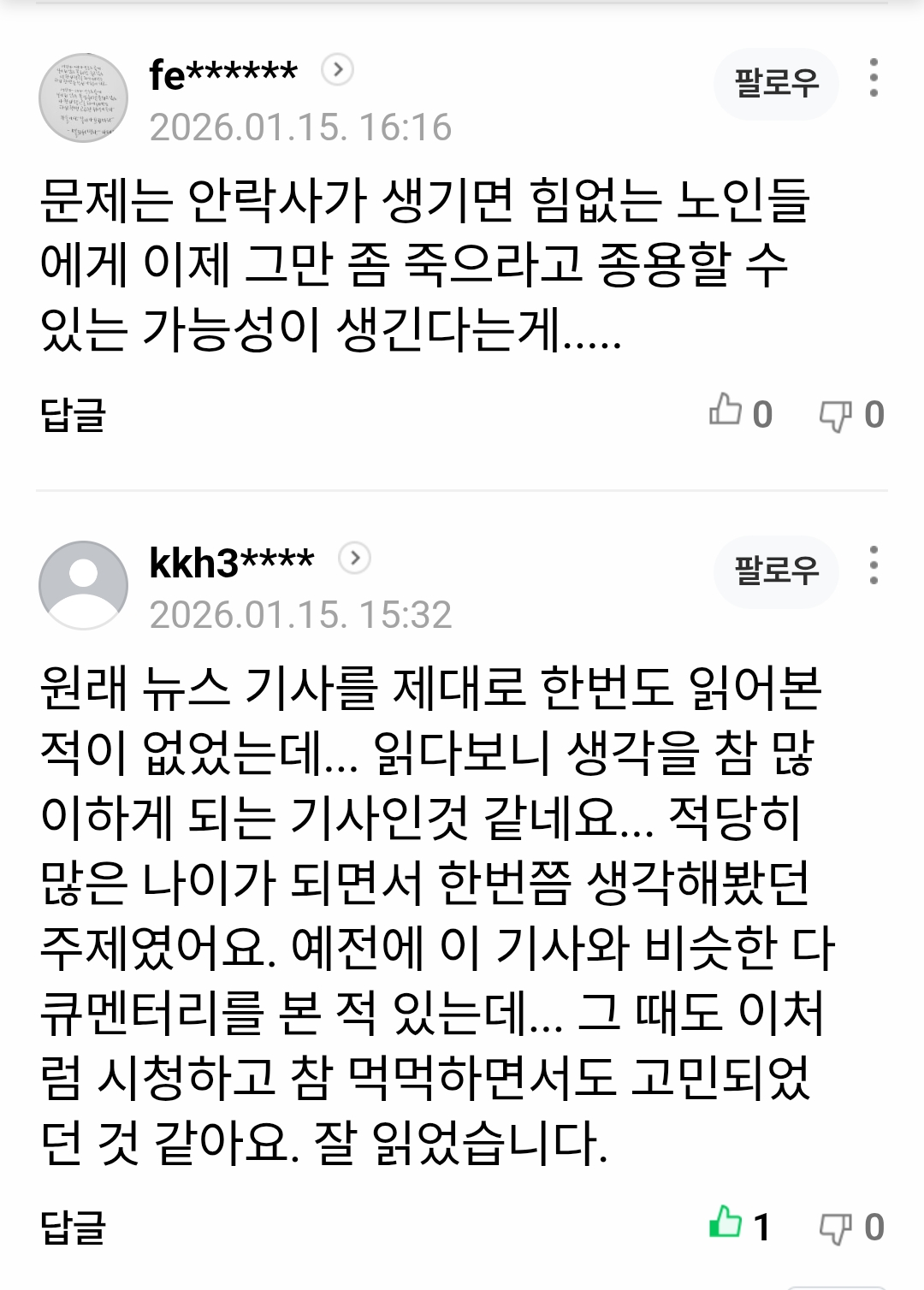Open fe****** profile via chevron
The height and width of the screenshot is (1290, 924).
(338, 69)
